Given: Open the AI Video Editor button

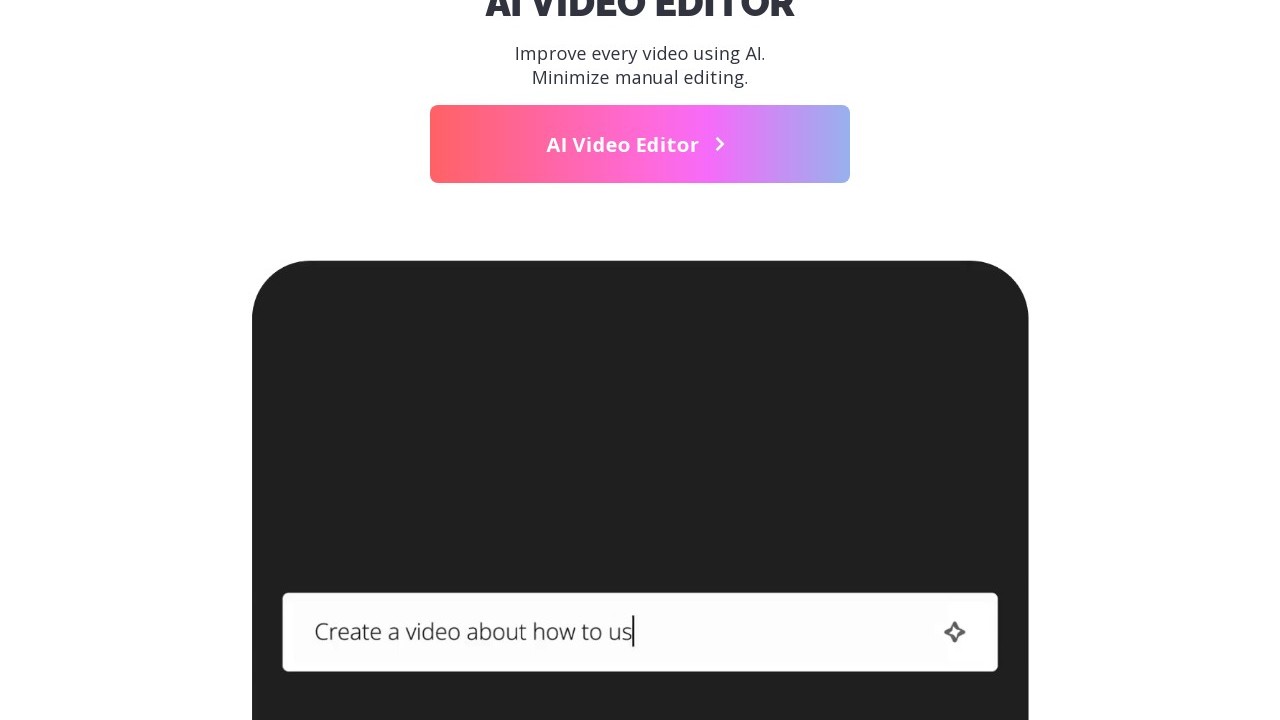Looking at the screenshot, I should click(639, 144).
